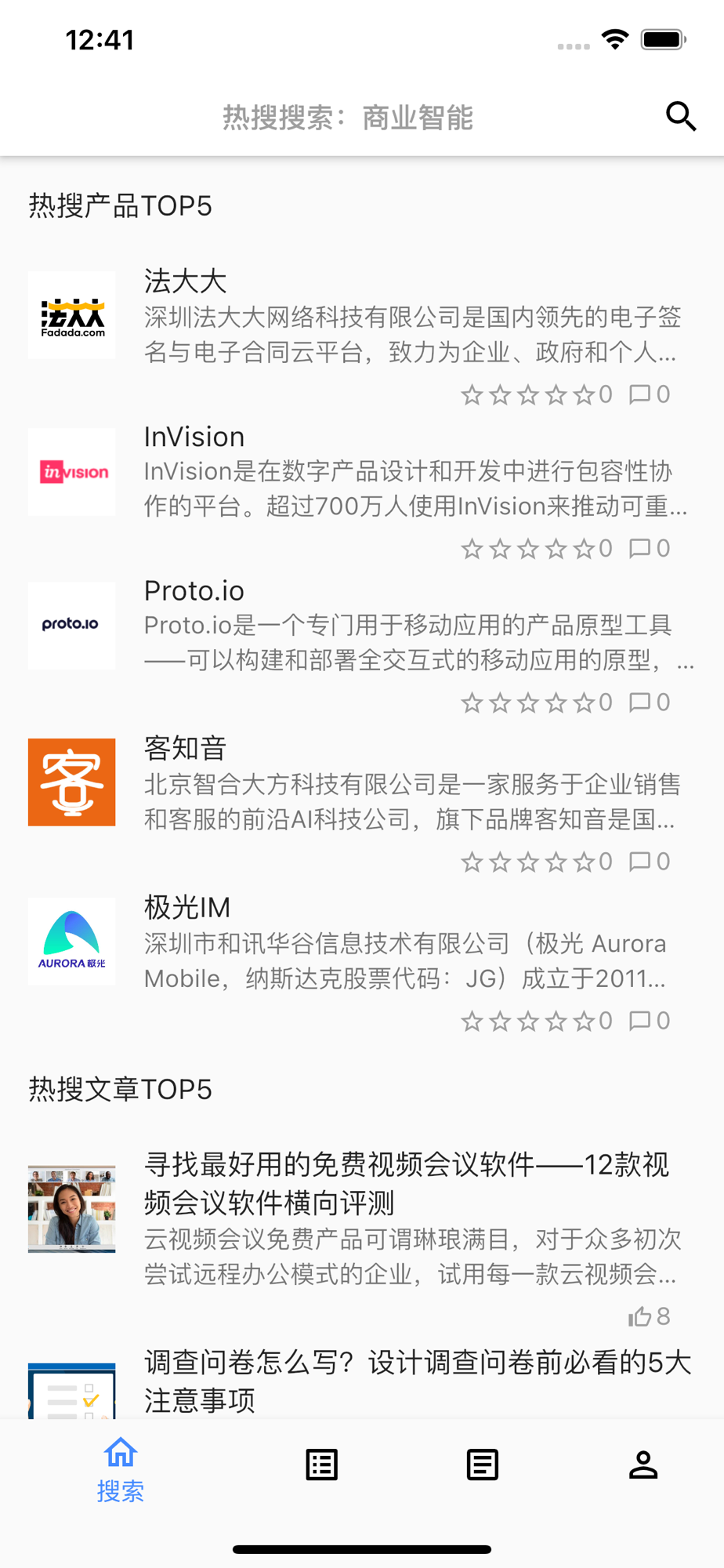Tap the search magnifier icon
Viewport: 724px width, 1568px height.
coord(680,117)
